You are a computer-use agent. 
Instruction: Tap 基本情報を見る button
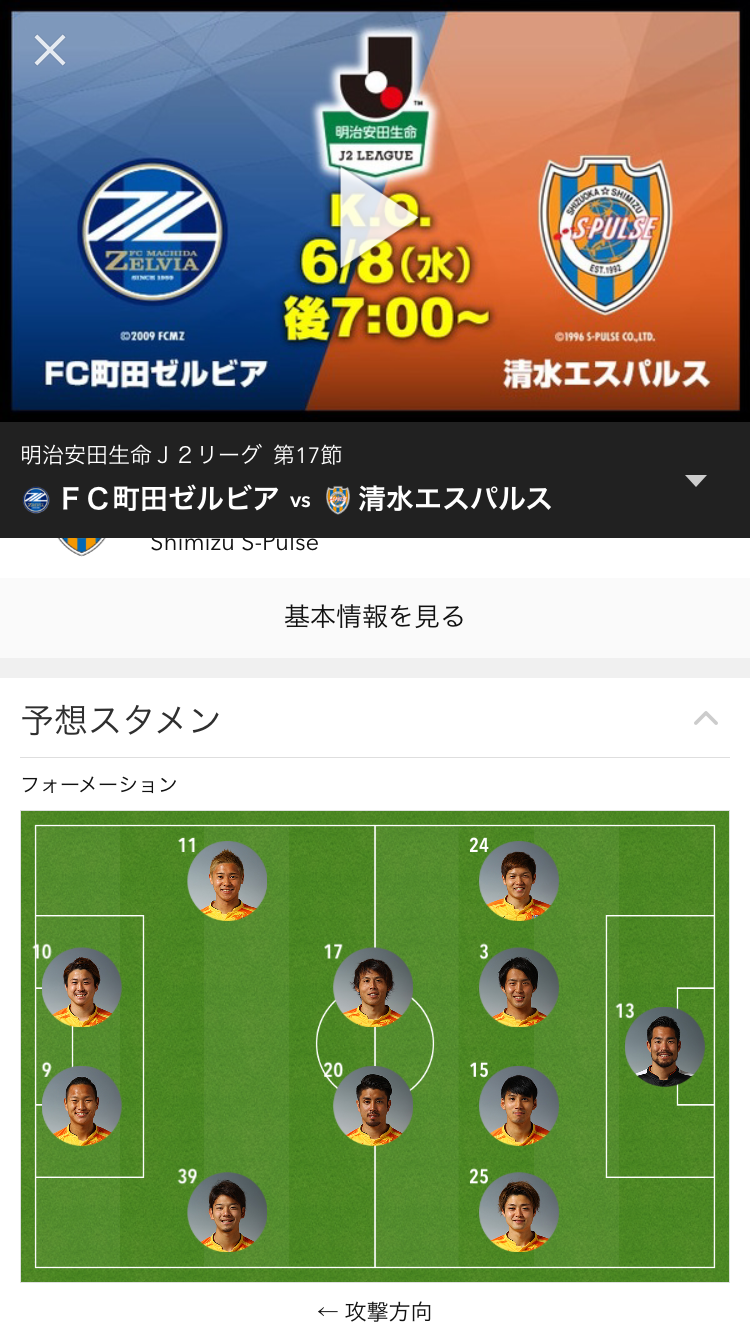[x=375, y=617]
